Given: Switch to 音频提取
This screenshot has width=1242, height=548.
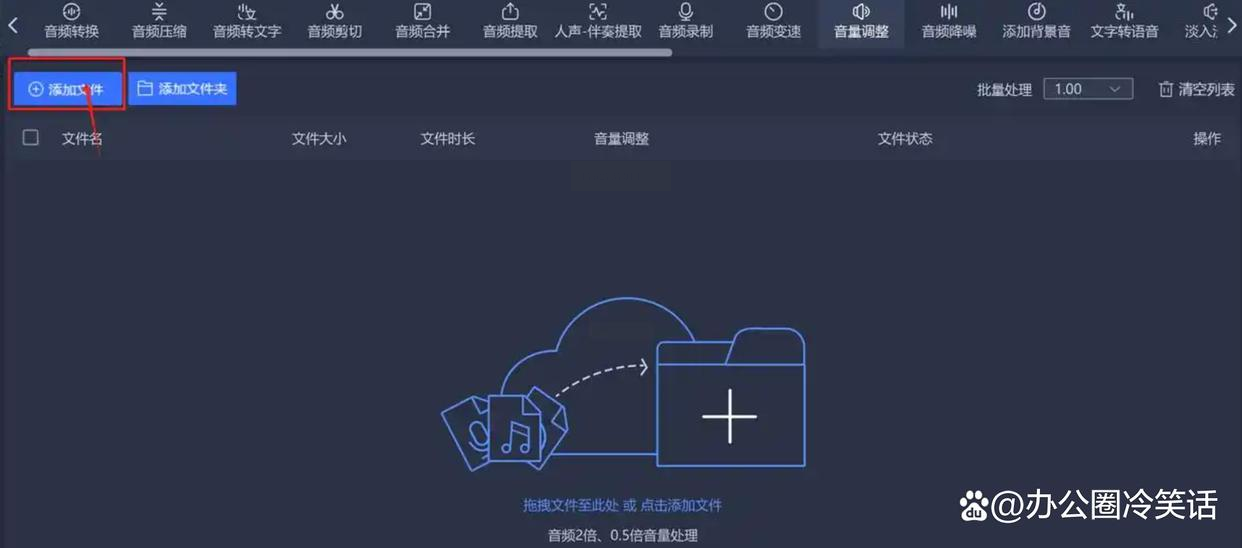Looking at the screenshot, I should tap(510, 21).
